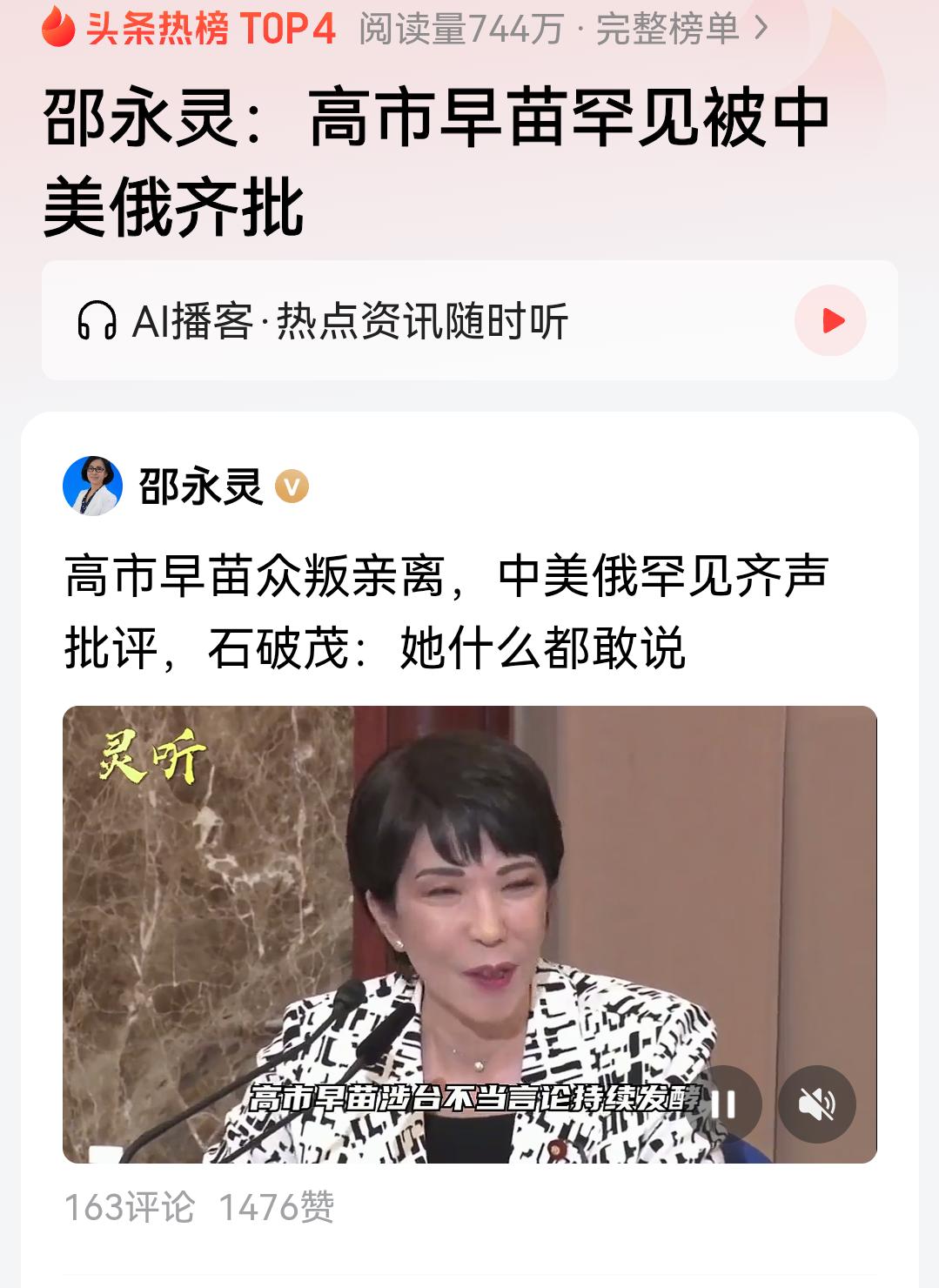Tap the 头条热榜 TOP4 label
The height and width of the screenshot is (1288, 939).
pyautogui.click(x=209, y=27)
